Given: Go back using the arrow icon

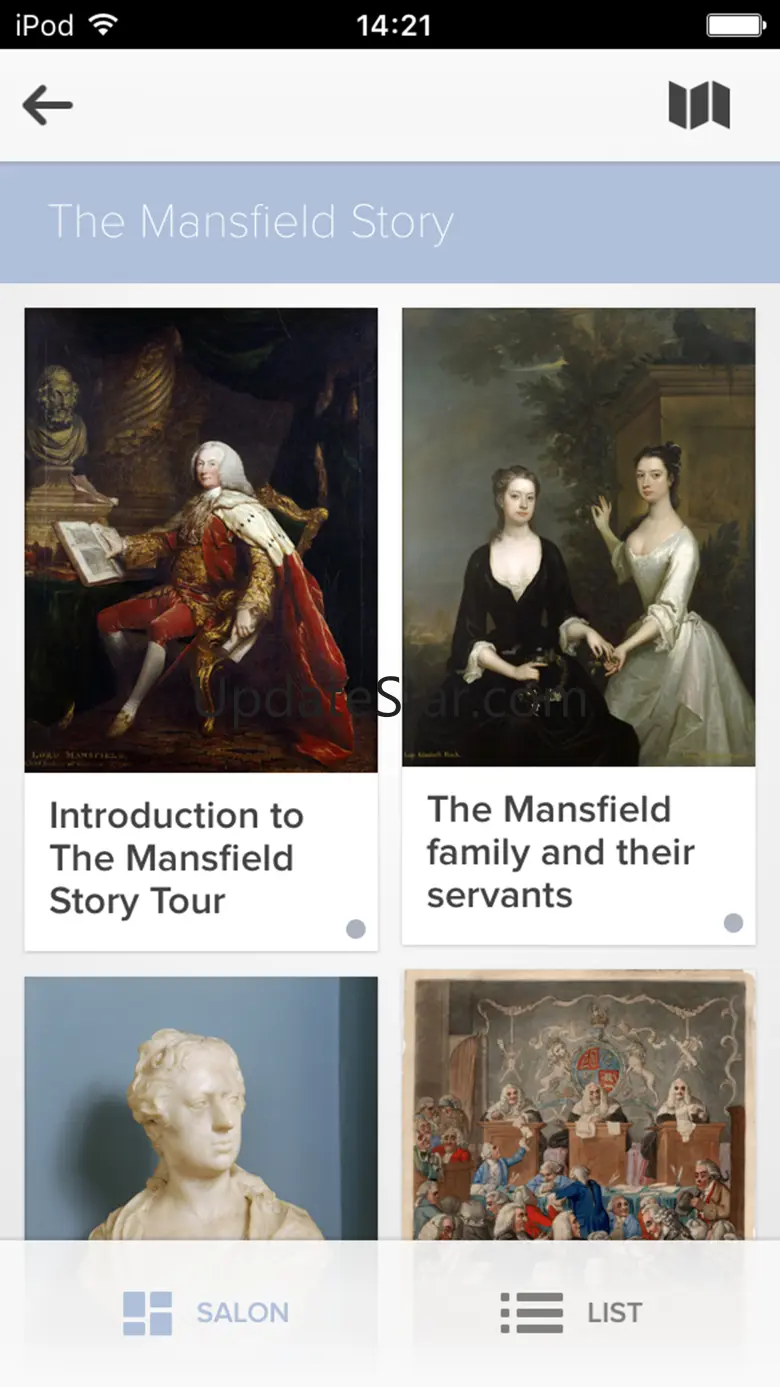Looking at the screenshot, I should 48,105.
